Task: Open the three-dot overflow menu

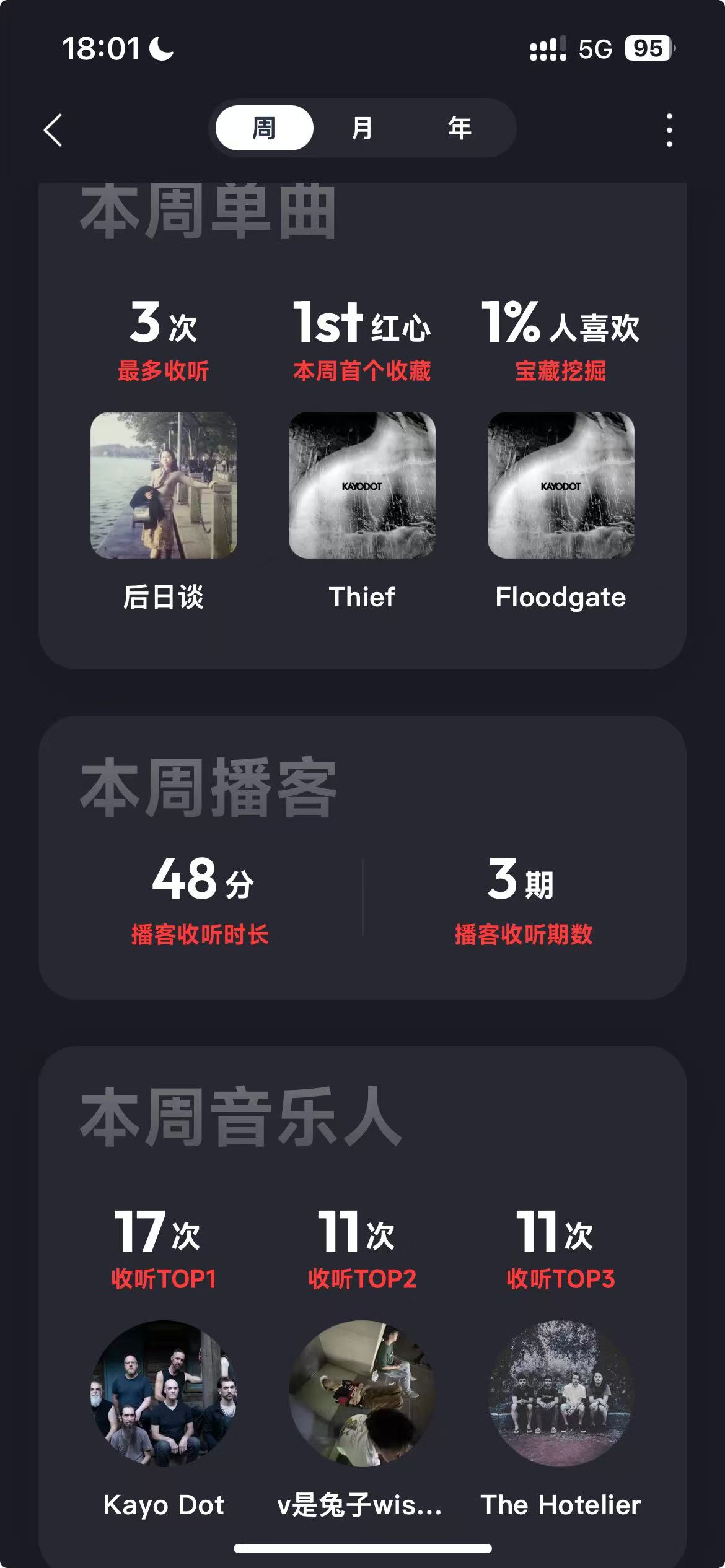Action: (x=669, y=130)
